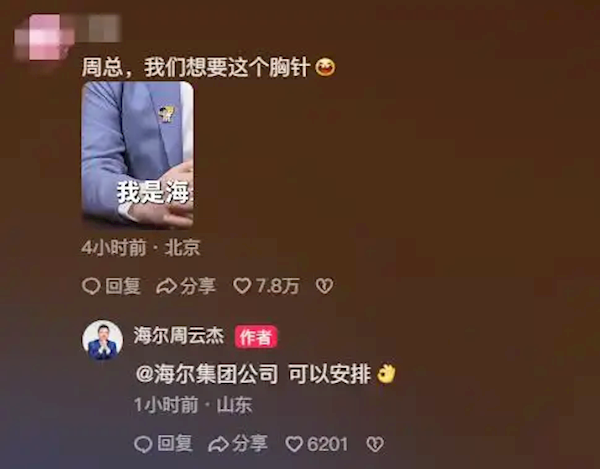Open 海尔周云杰's profile avatar
This screenshot has width=600, height=469.
(102, 340)
